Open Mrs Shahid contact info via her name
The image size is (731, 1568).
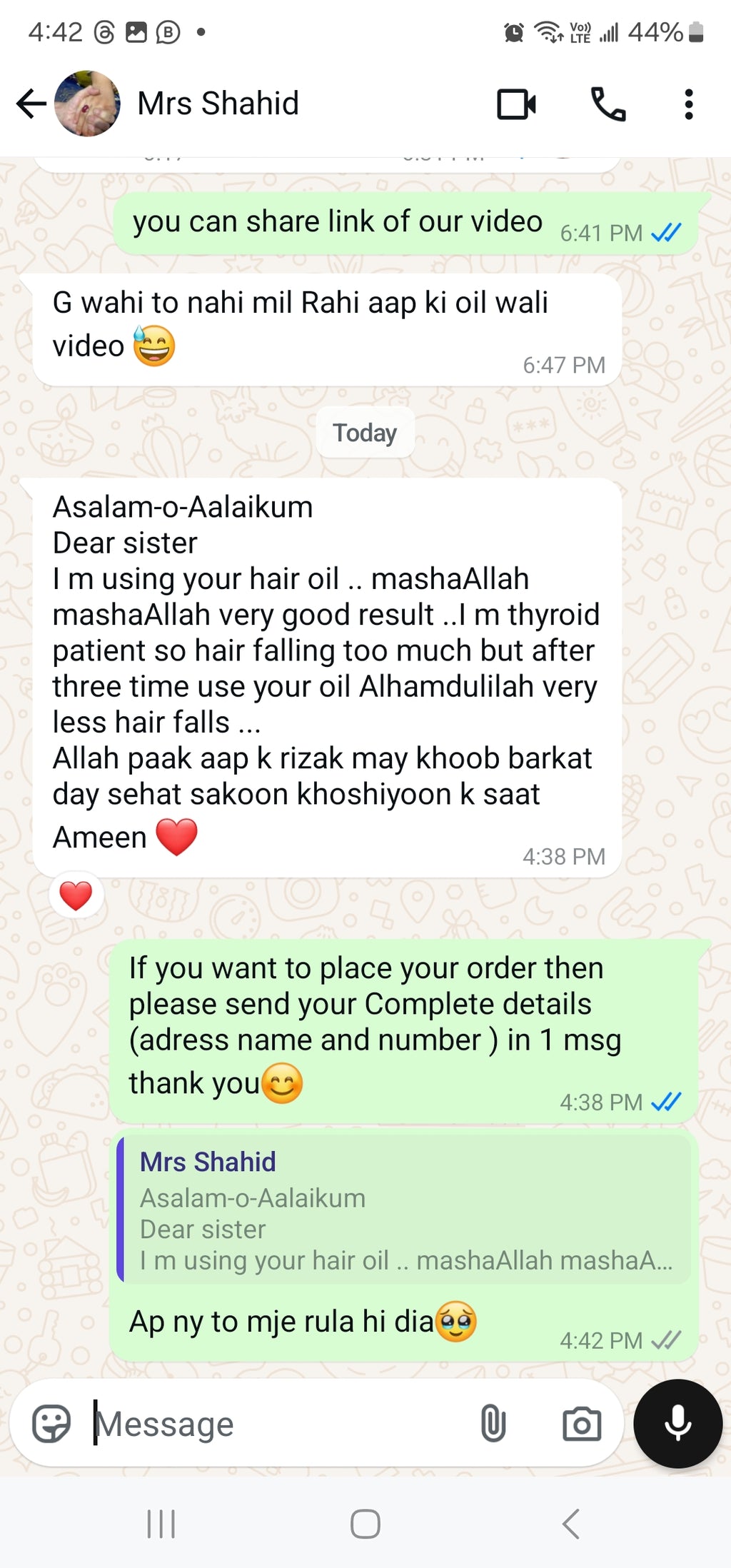pos(218,103)
